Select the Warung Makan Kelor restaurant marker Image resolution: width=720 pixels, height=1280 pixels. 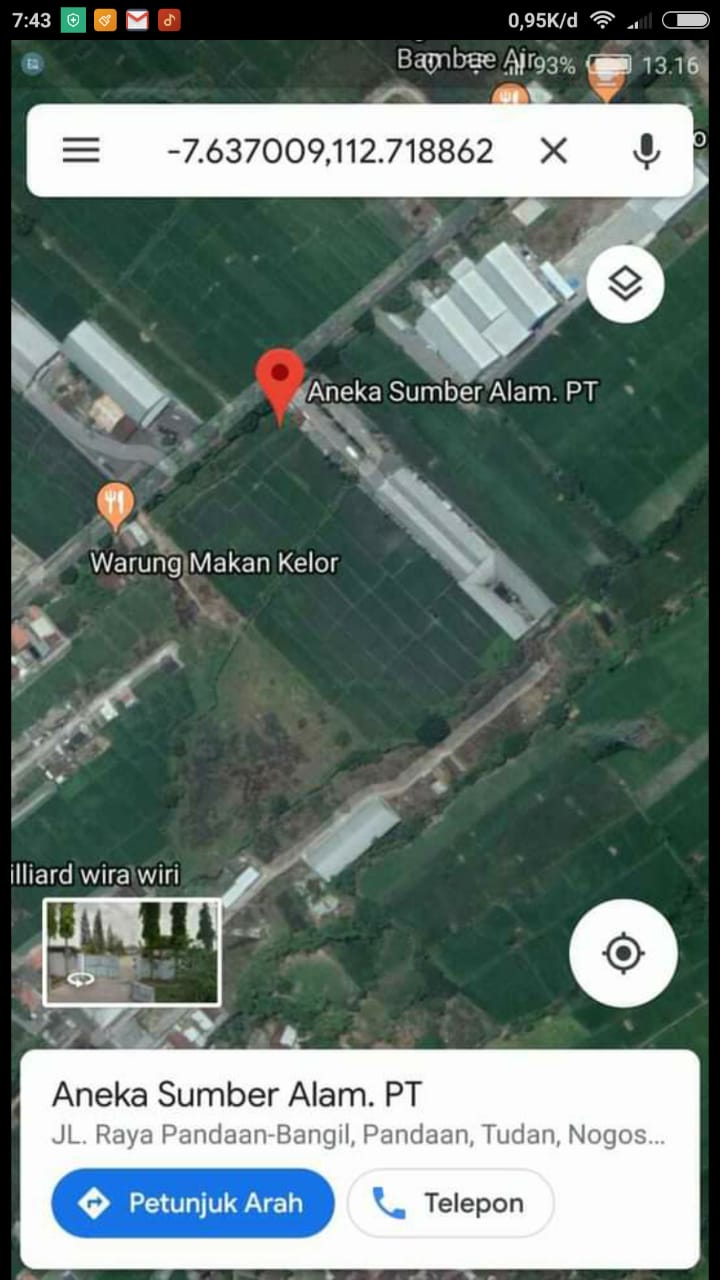pos(116,503)
